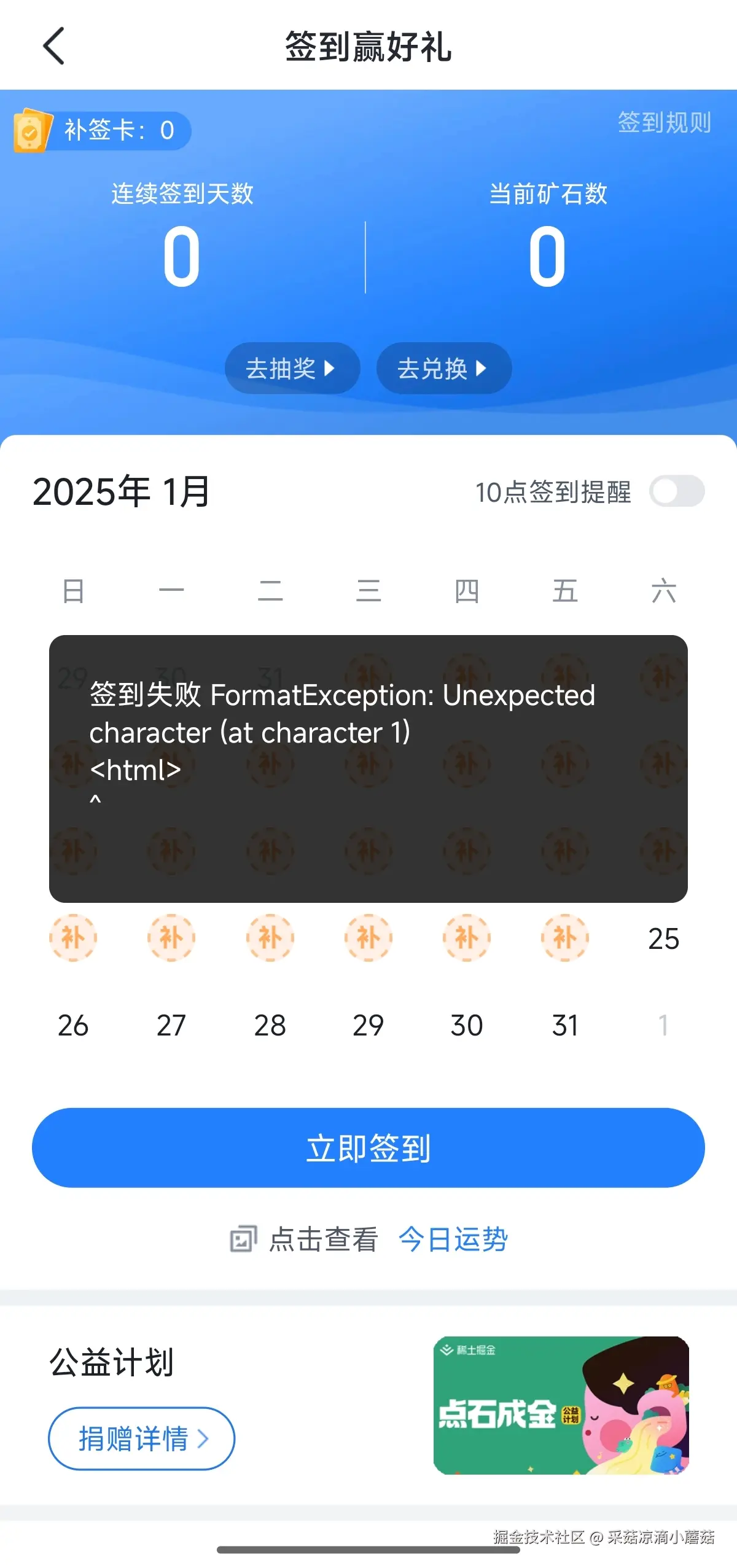737x1568 pixels.
Task: Click the 补签卡 badge icon
Action: point(31,130)
